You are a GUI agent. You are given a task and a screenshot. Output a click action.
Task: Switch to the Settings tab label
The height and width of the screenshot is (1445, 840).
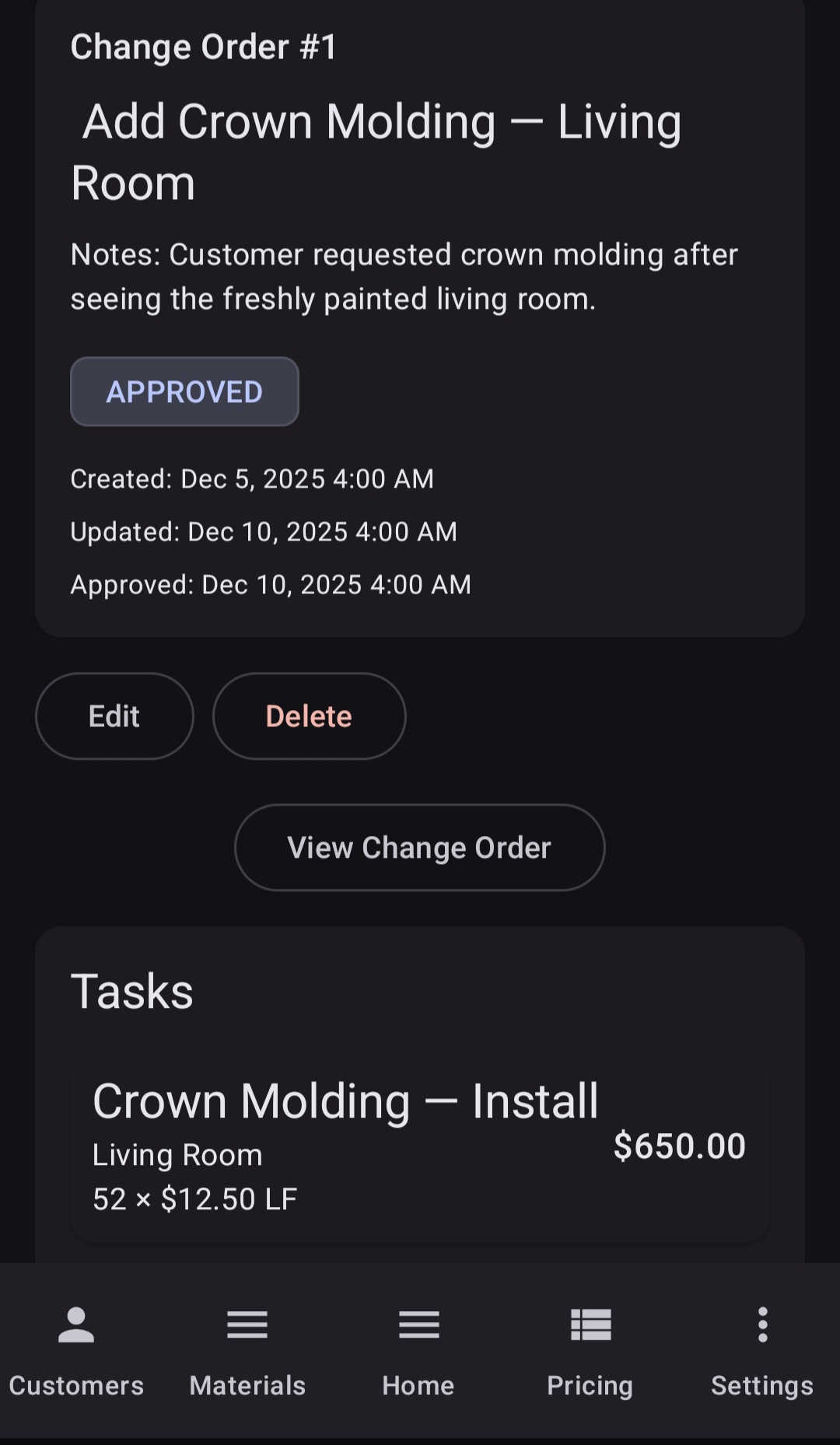[x=761, y=1385]
